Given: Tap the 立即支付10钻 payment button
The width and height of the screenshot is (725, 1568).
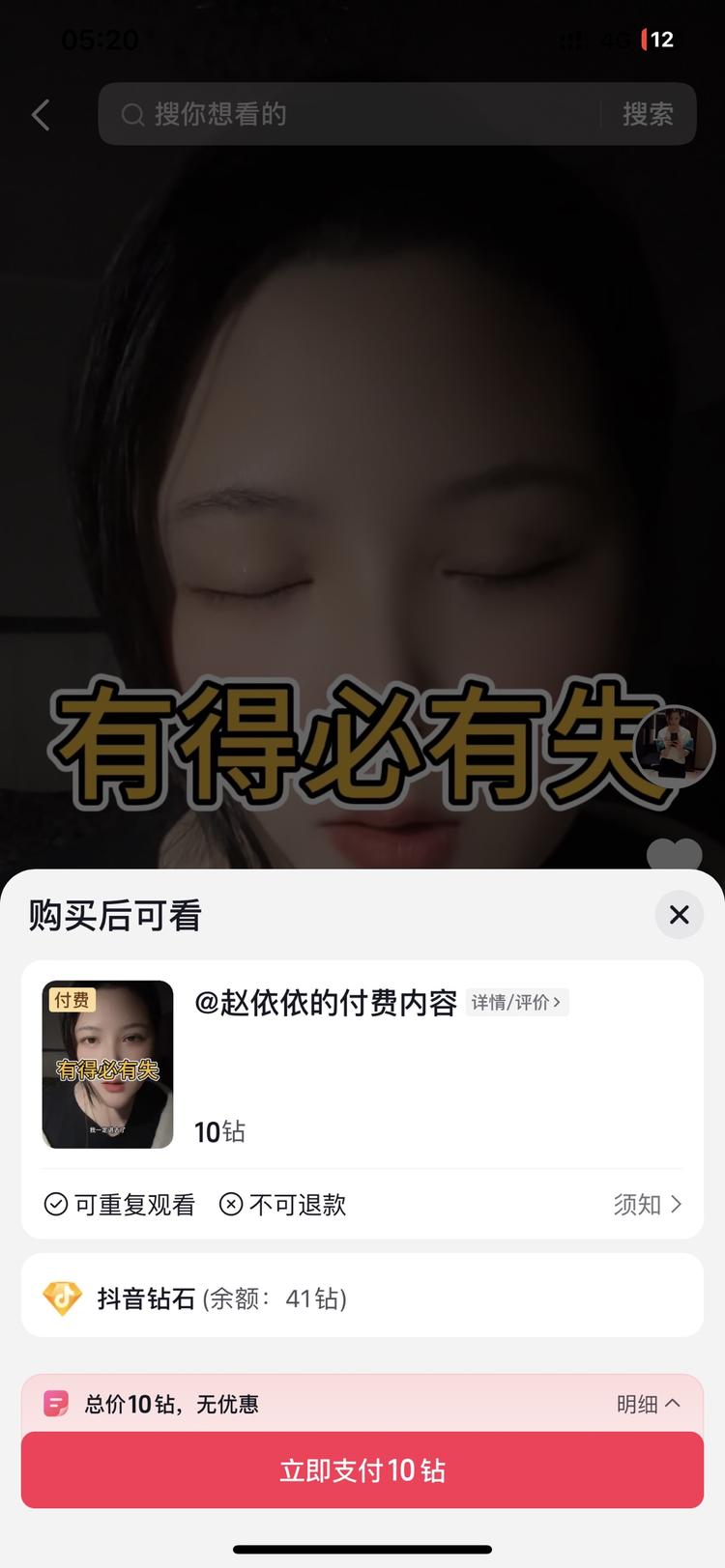Looking at the screenshot, I should point(362,1469).
